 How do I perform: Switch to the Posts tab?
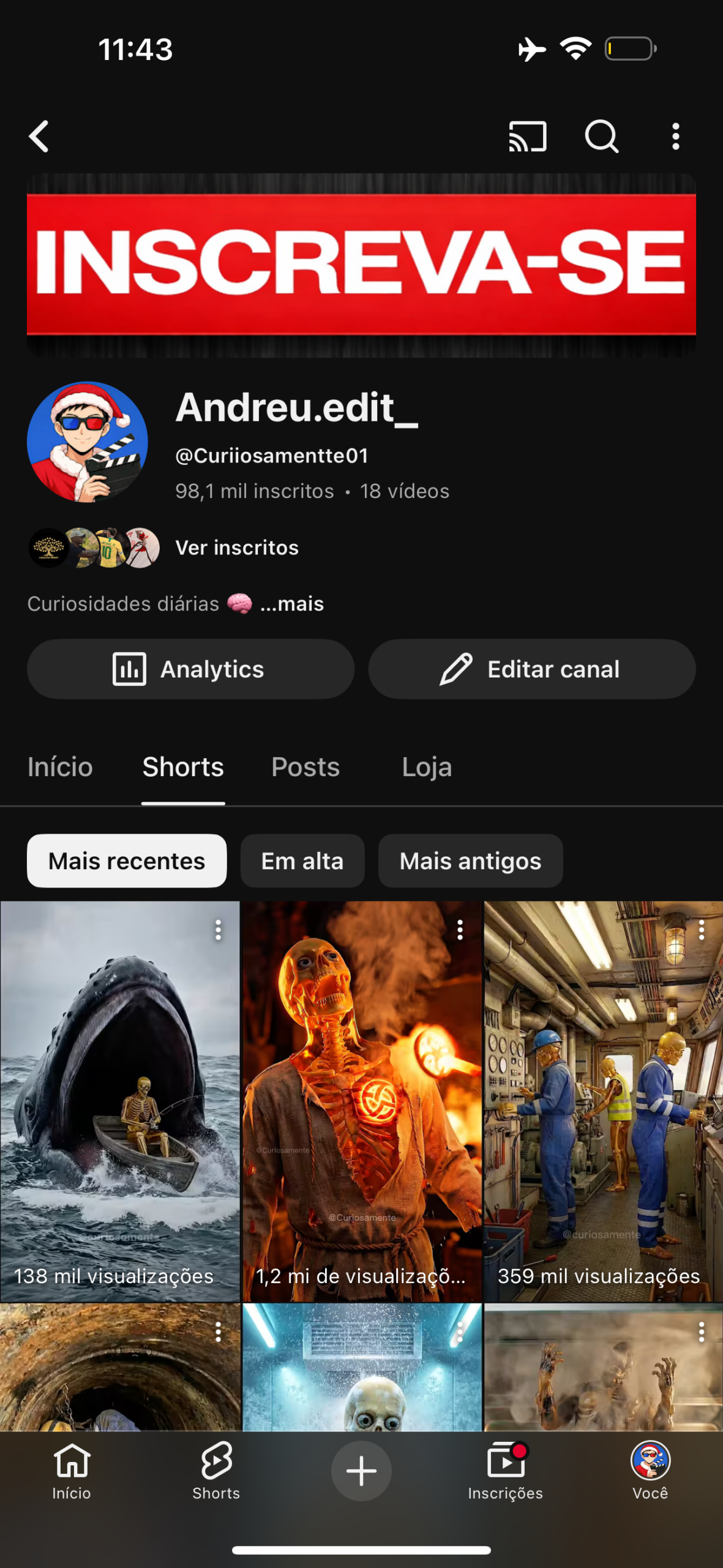tap(305, 767)
